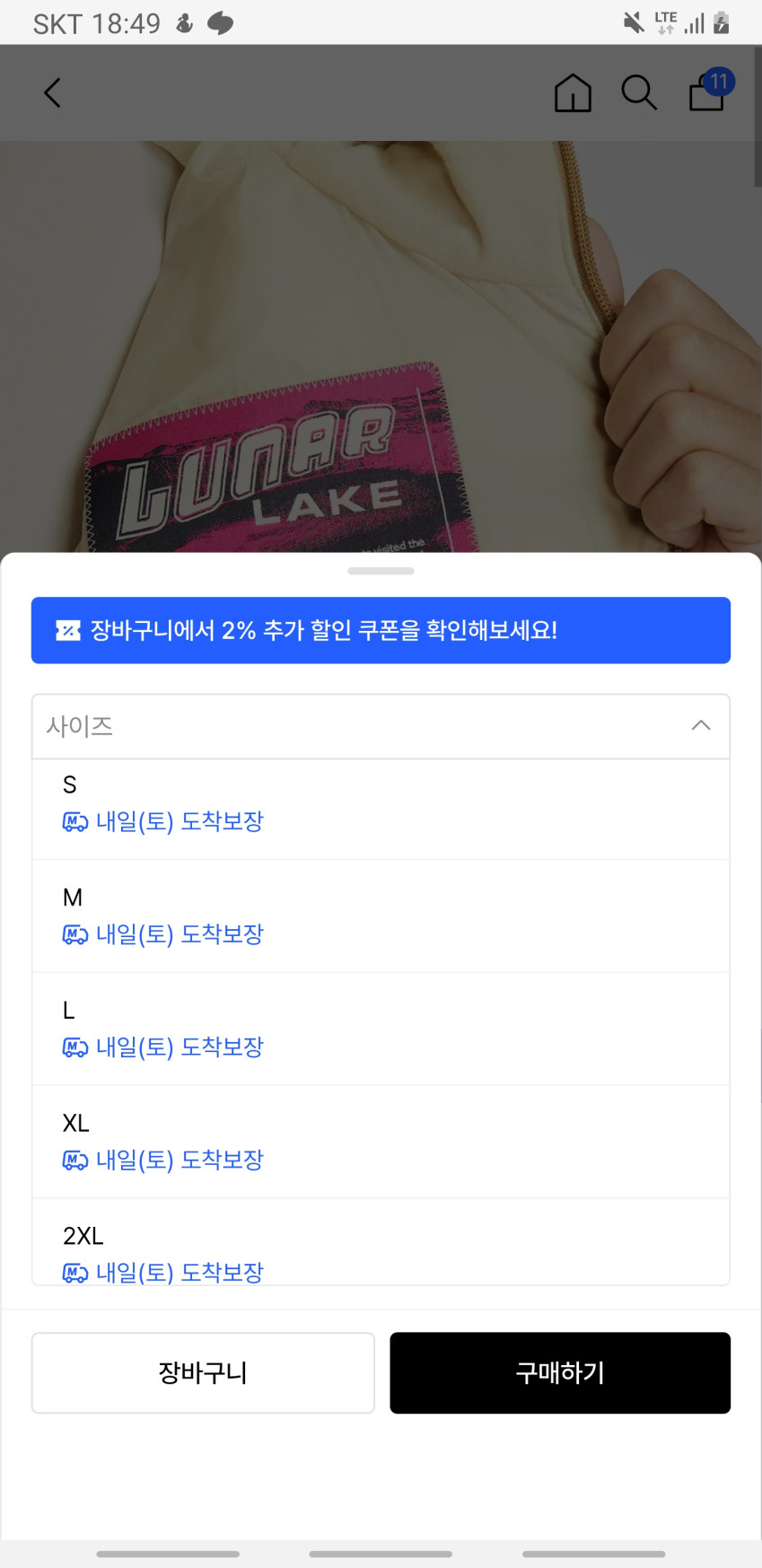This screenshot has width=762, height=1568.
Task: Open the shopping bag with 11 items
Action: point(708,92)
